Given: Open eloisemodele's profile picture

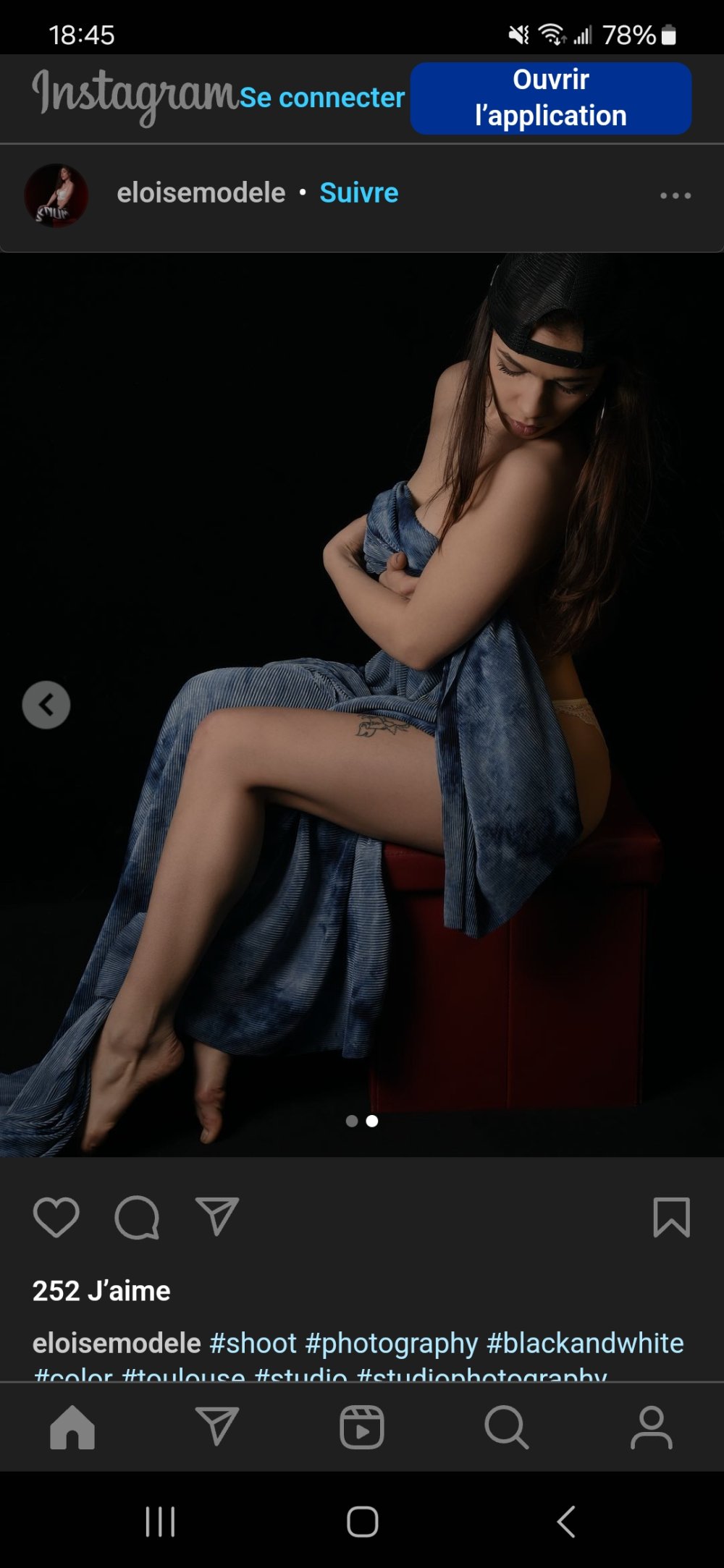Looking at the screenshot, I should click(56, 195).
